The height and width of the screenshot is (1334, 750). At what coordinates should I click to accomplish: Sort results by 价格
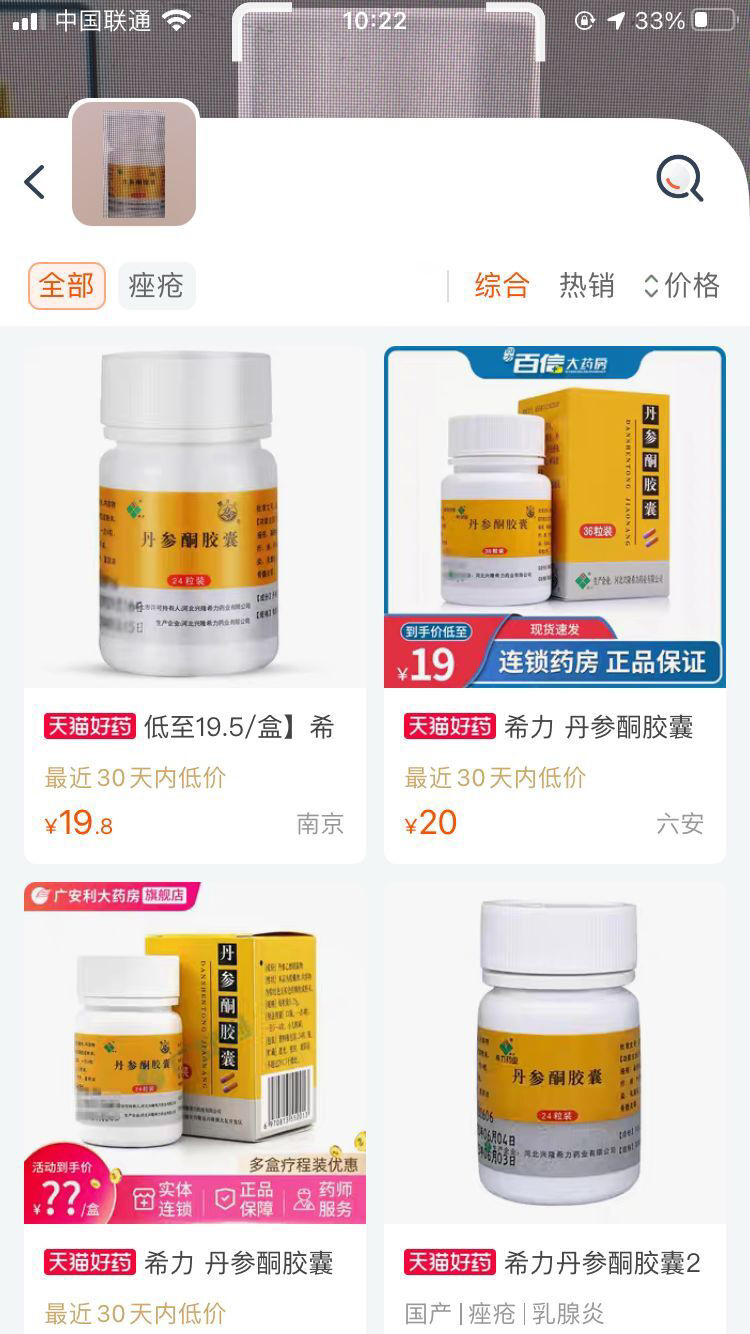click(x=682, y=286)
